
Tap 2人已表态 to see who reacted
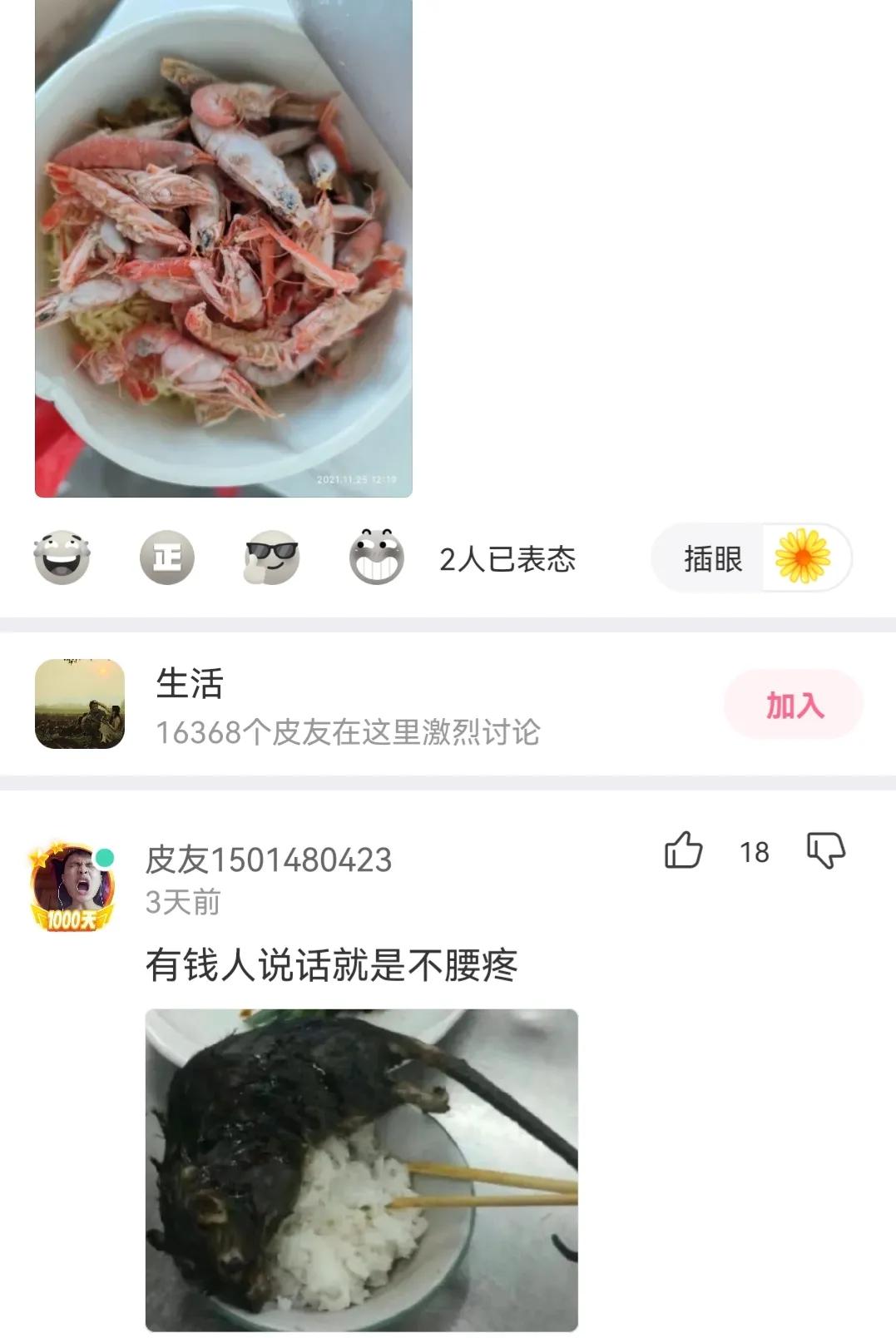(509, 559)
